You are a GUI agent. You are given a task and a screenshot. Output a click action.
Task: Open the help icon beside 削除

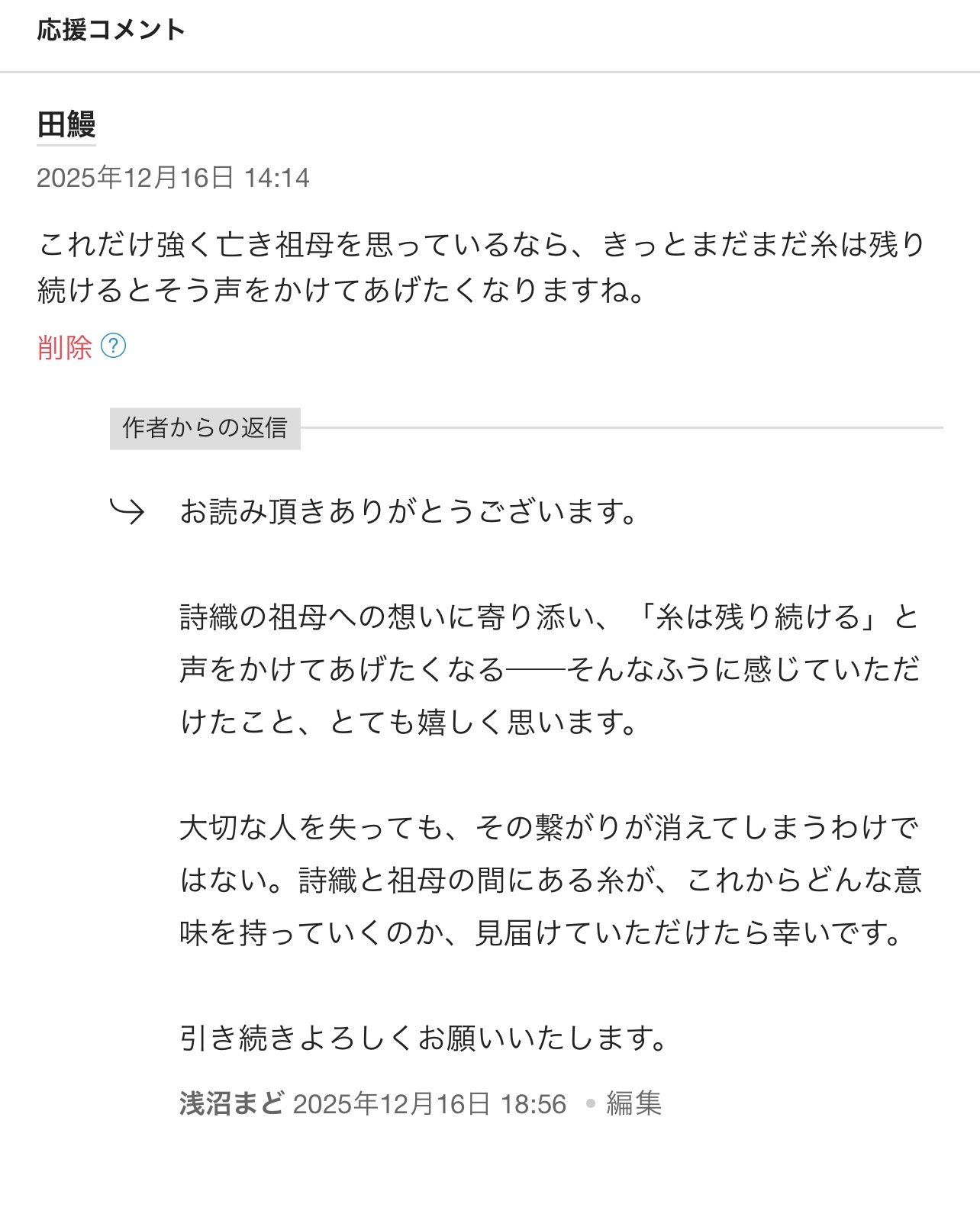(114, 346)
